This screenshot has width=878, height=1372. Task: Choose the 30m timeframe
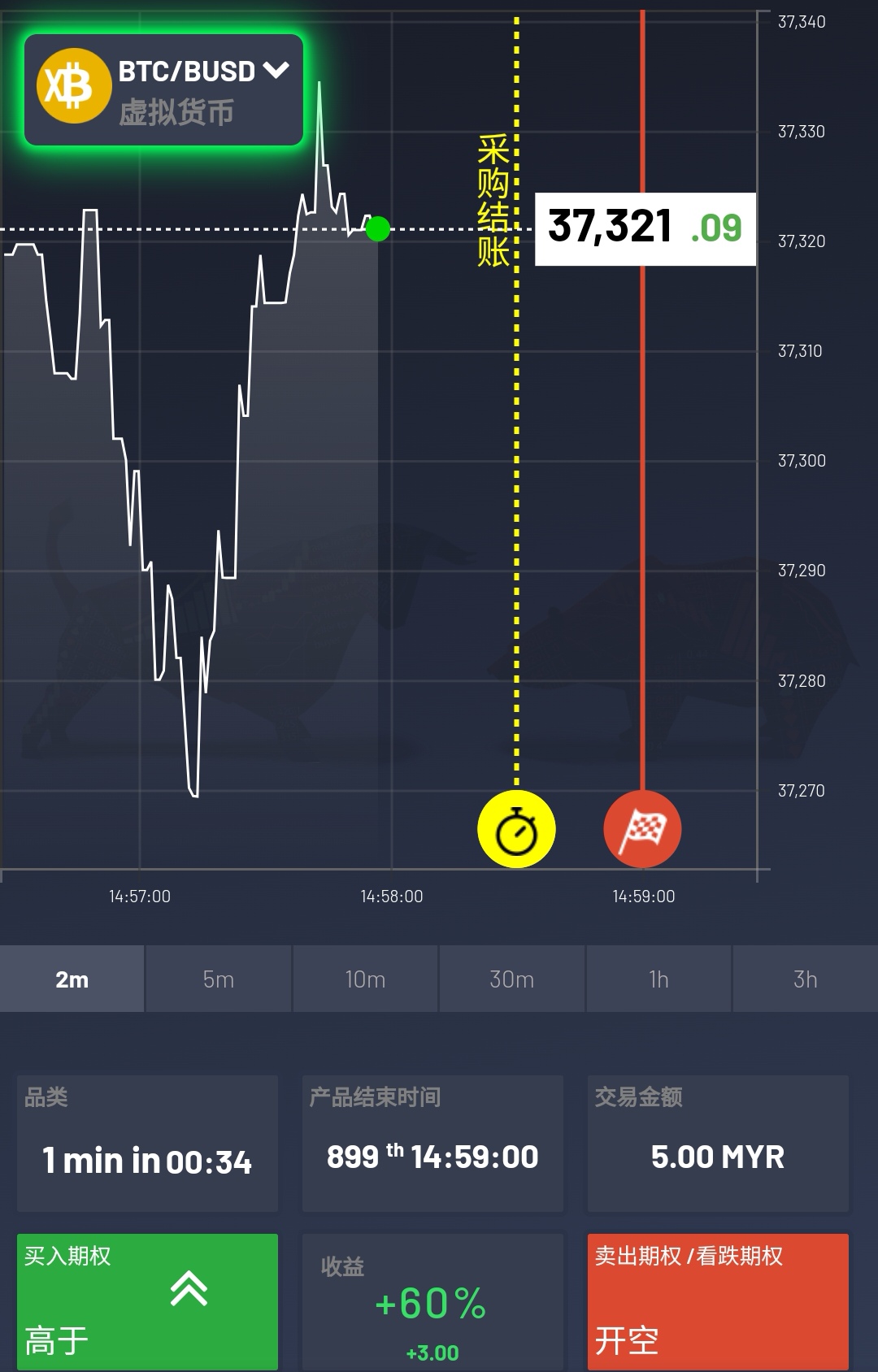coord(511,979)
